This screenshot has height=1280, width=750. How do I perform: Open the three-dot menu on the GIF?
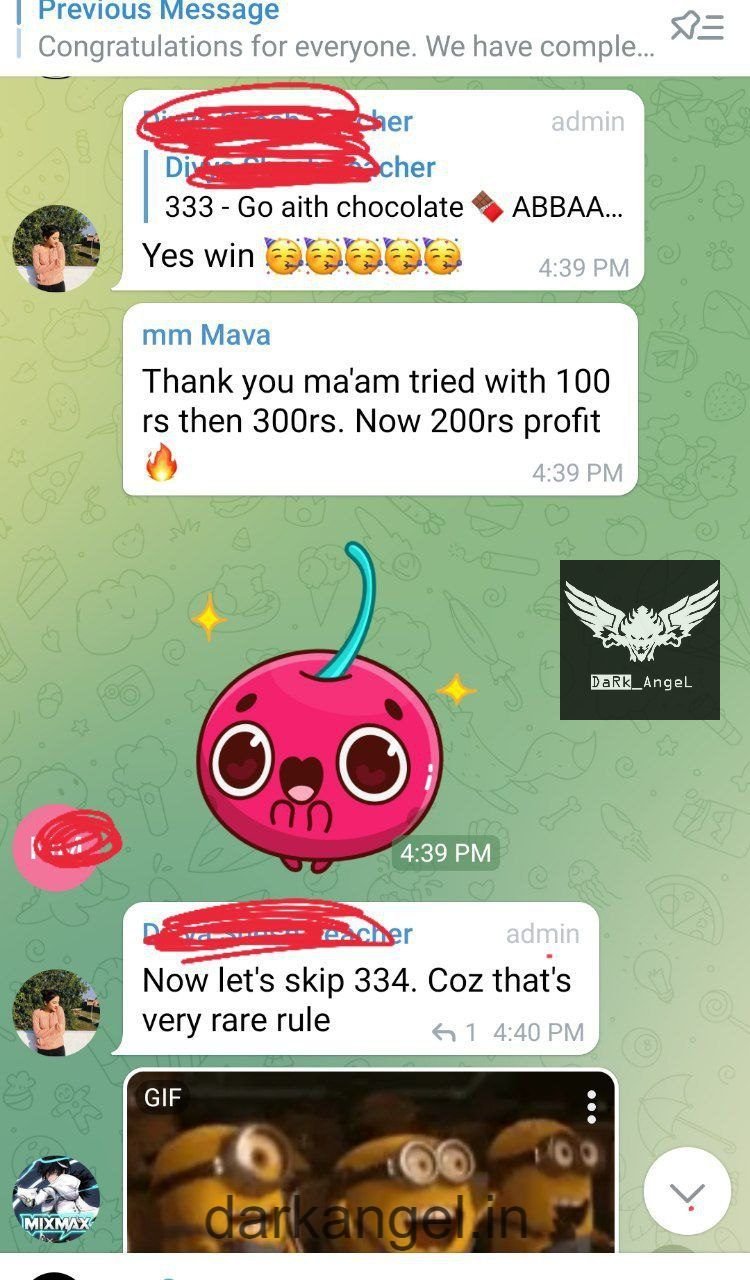pos(591,1106)
